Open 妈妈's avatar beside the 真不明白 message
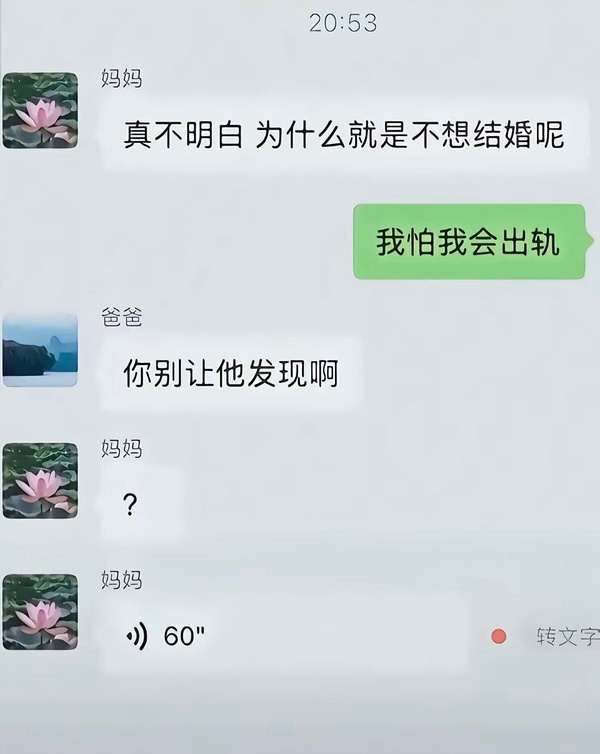 pyautogui.click(x=40, y=111)
